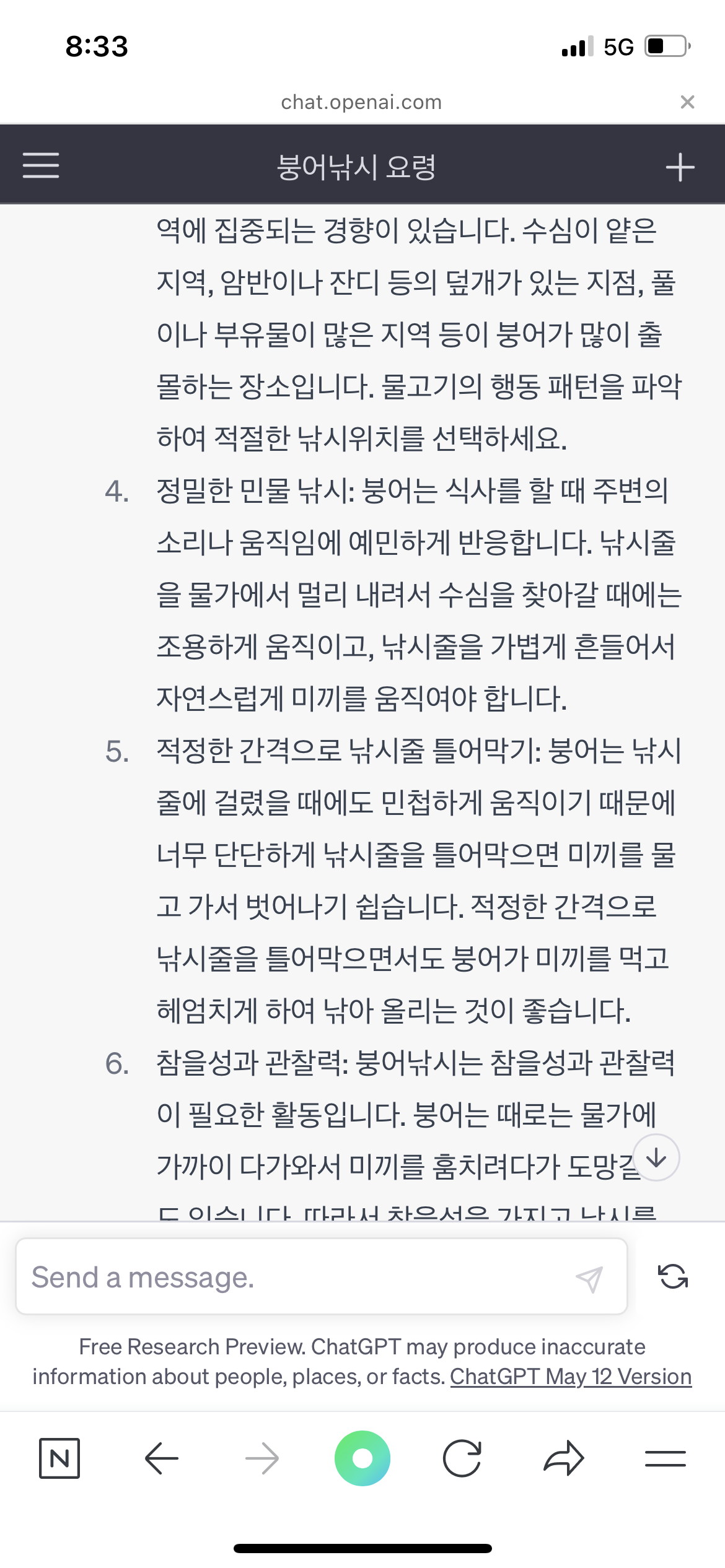Share this page via the arrow icon
Screen dimensions: 725x1568
click(x=564, y=1458)
